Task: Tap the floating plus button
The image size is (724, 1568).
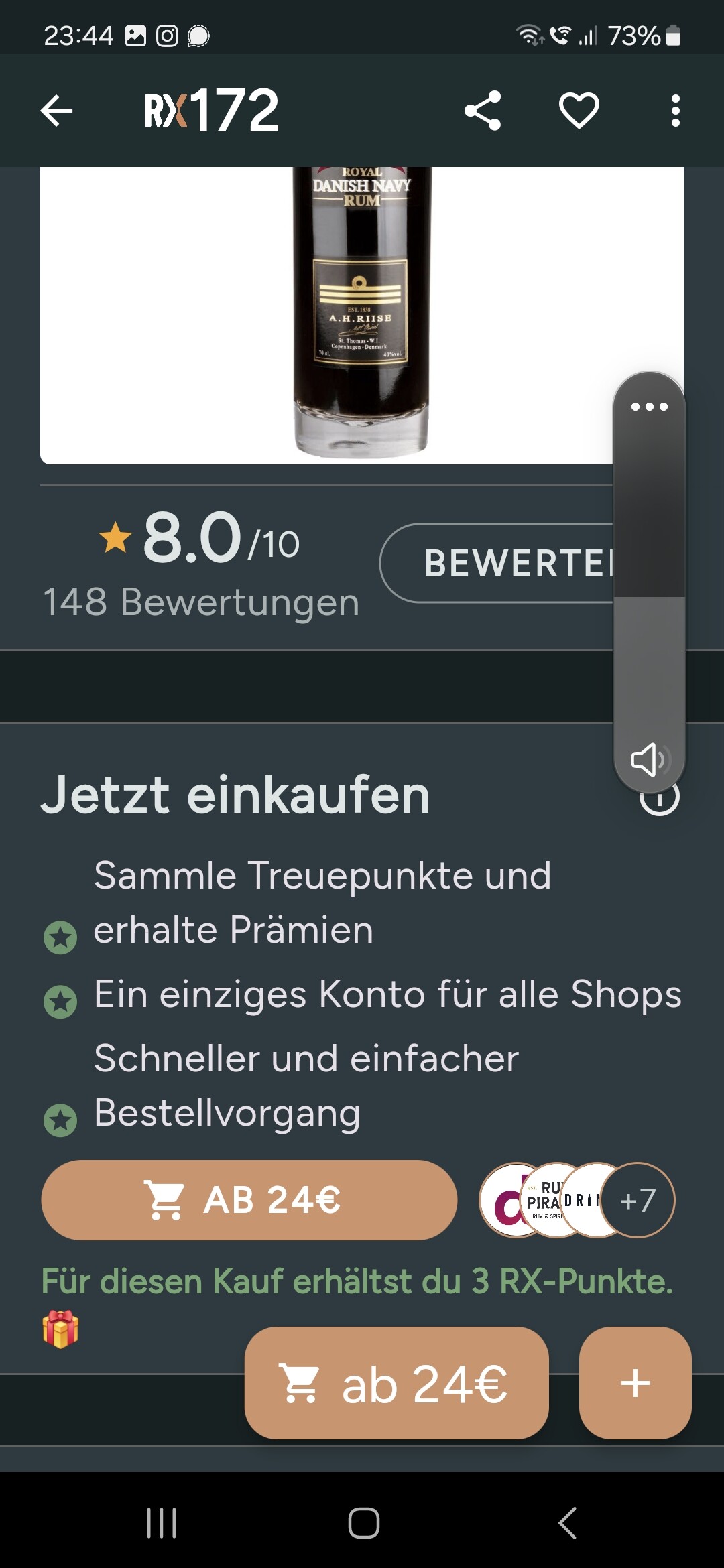Action: (x=635, y=1383)
